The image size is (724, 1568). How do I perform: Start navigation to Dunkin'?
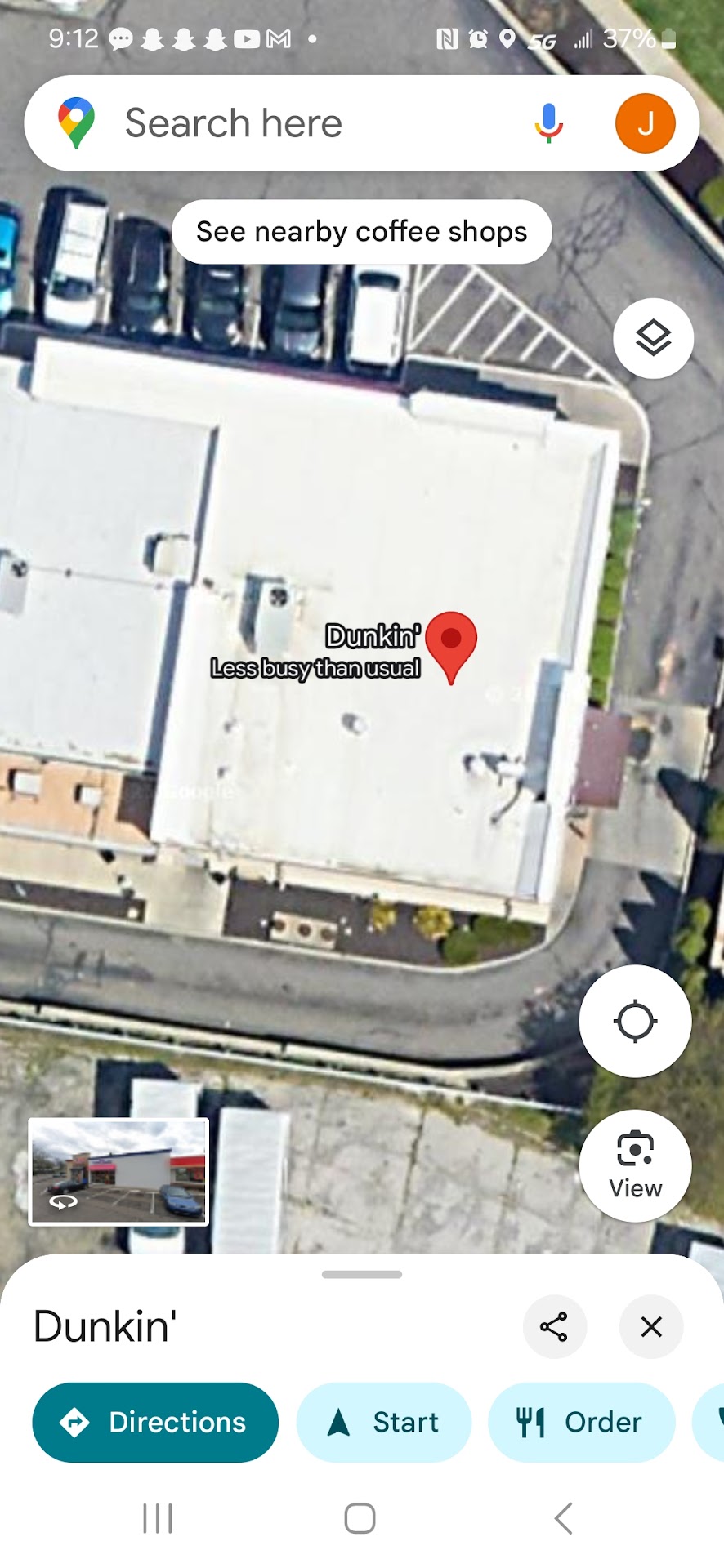click(384, 1423)
